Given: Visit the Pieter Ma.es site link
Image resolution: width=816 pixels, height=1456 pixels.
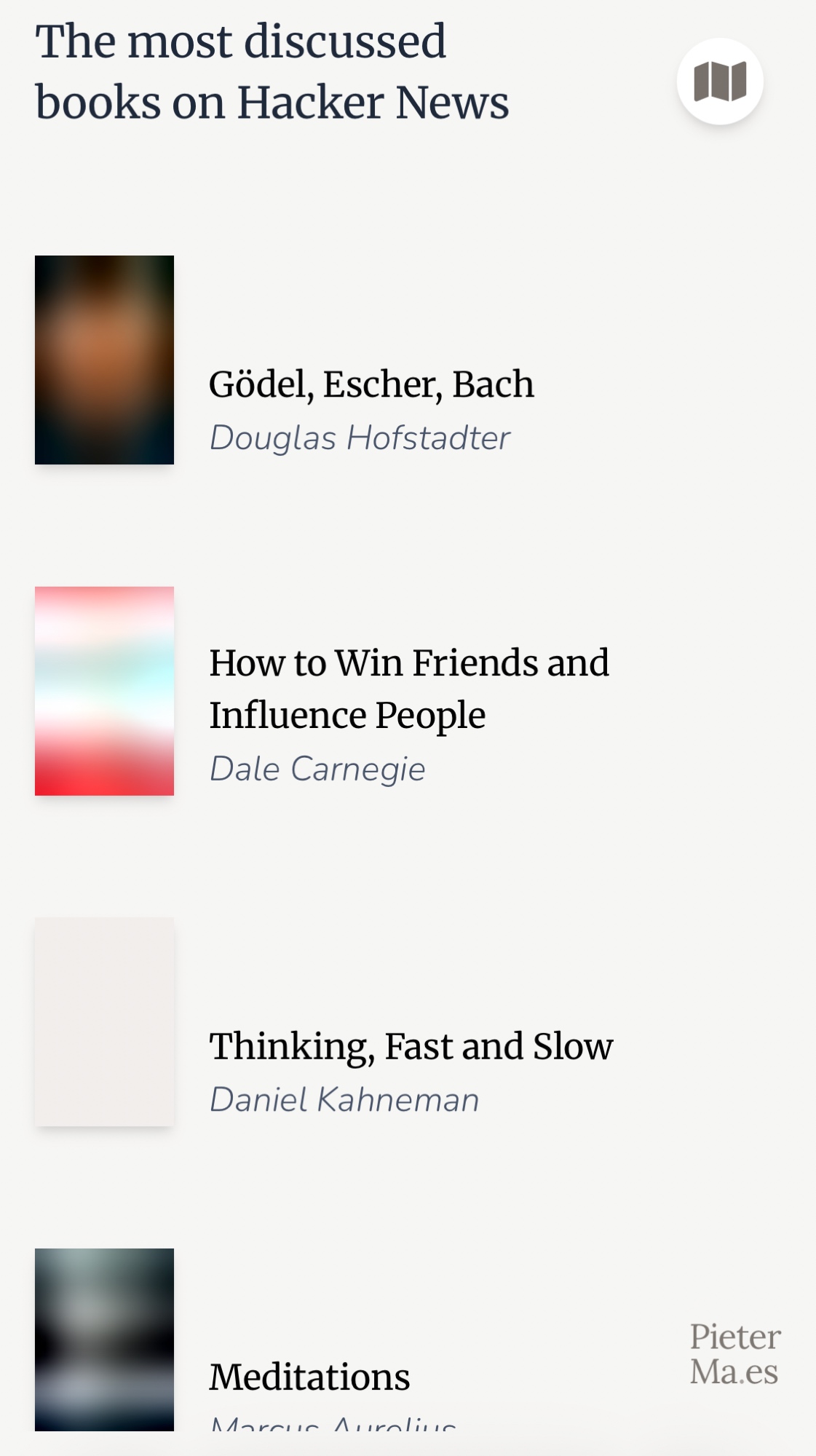Looking at the screenshot, I should 734,1355.
